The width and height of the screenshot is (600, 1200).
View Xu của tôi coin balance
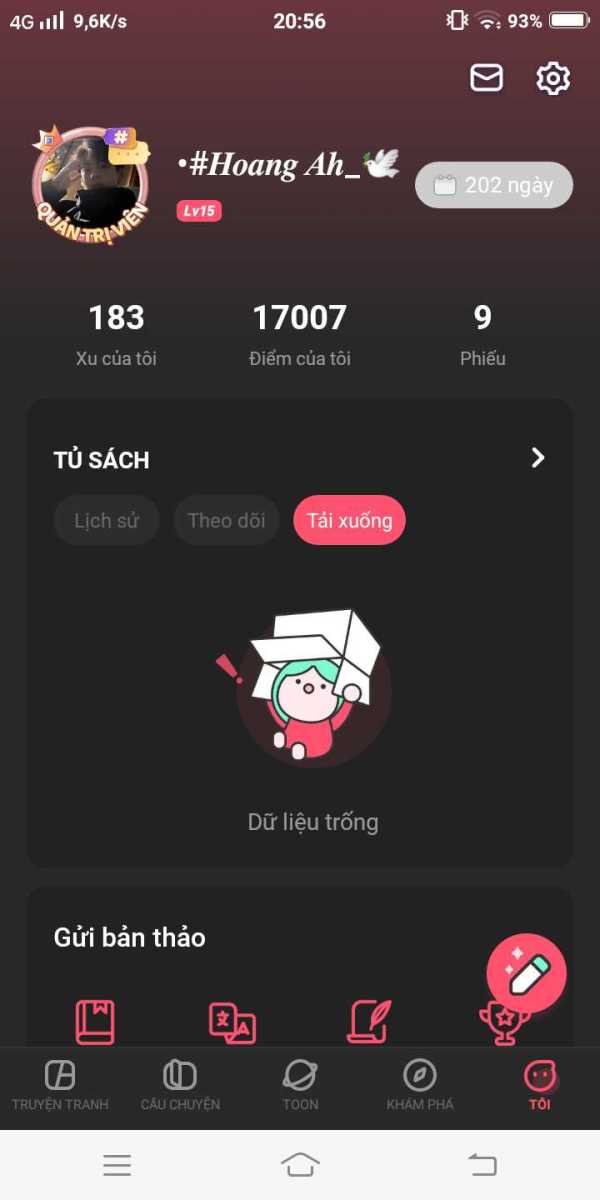tap(116, 334)
